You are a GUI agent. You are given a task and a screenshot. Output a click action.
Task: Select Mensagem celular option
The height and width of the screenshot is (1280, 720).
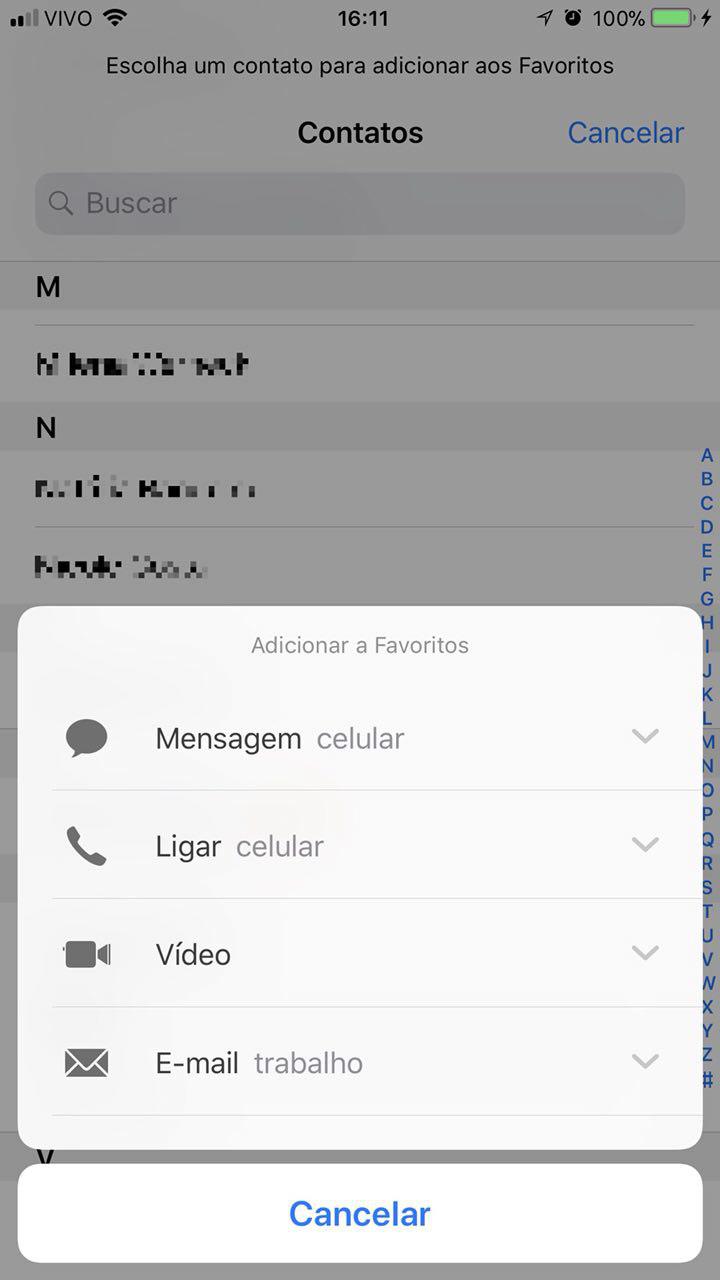coord(360,738)
